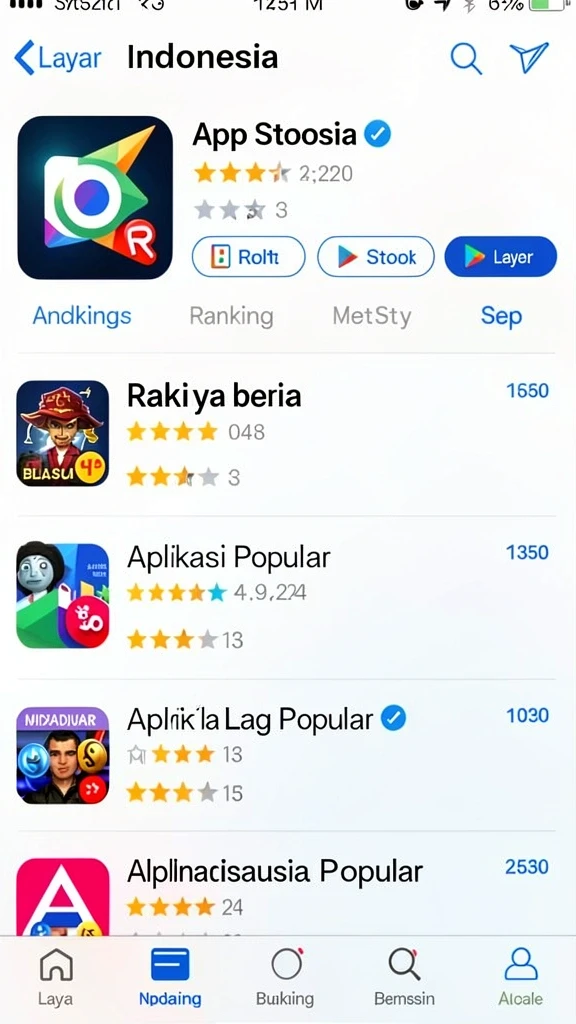Viewport: 576px width, 1024px height.
Task: Tap the paper plane share icon
Action: pos(529,57)
